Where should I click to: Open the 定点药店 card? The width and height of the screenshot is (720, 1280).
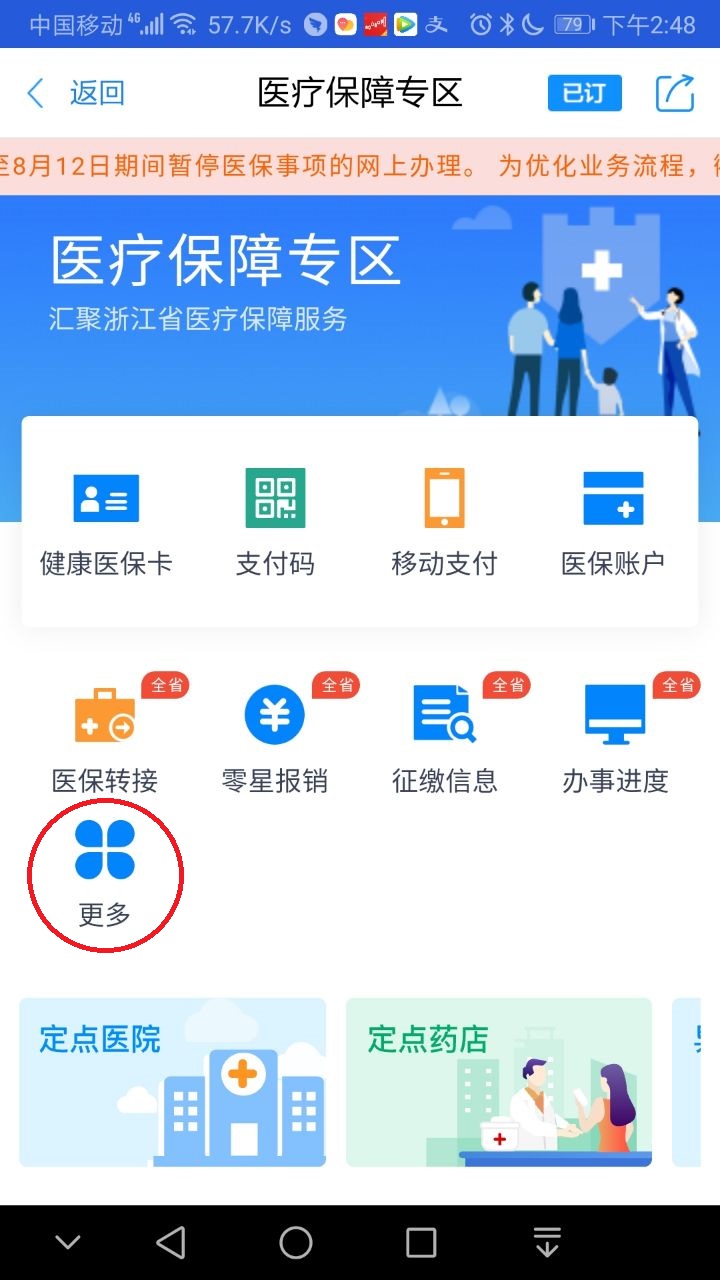(499, 1082)
